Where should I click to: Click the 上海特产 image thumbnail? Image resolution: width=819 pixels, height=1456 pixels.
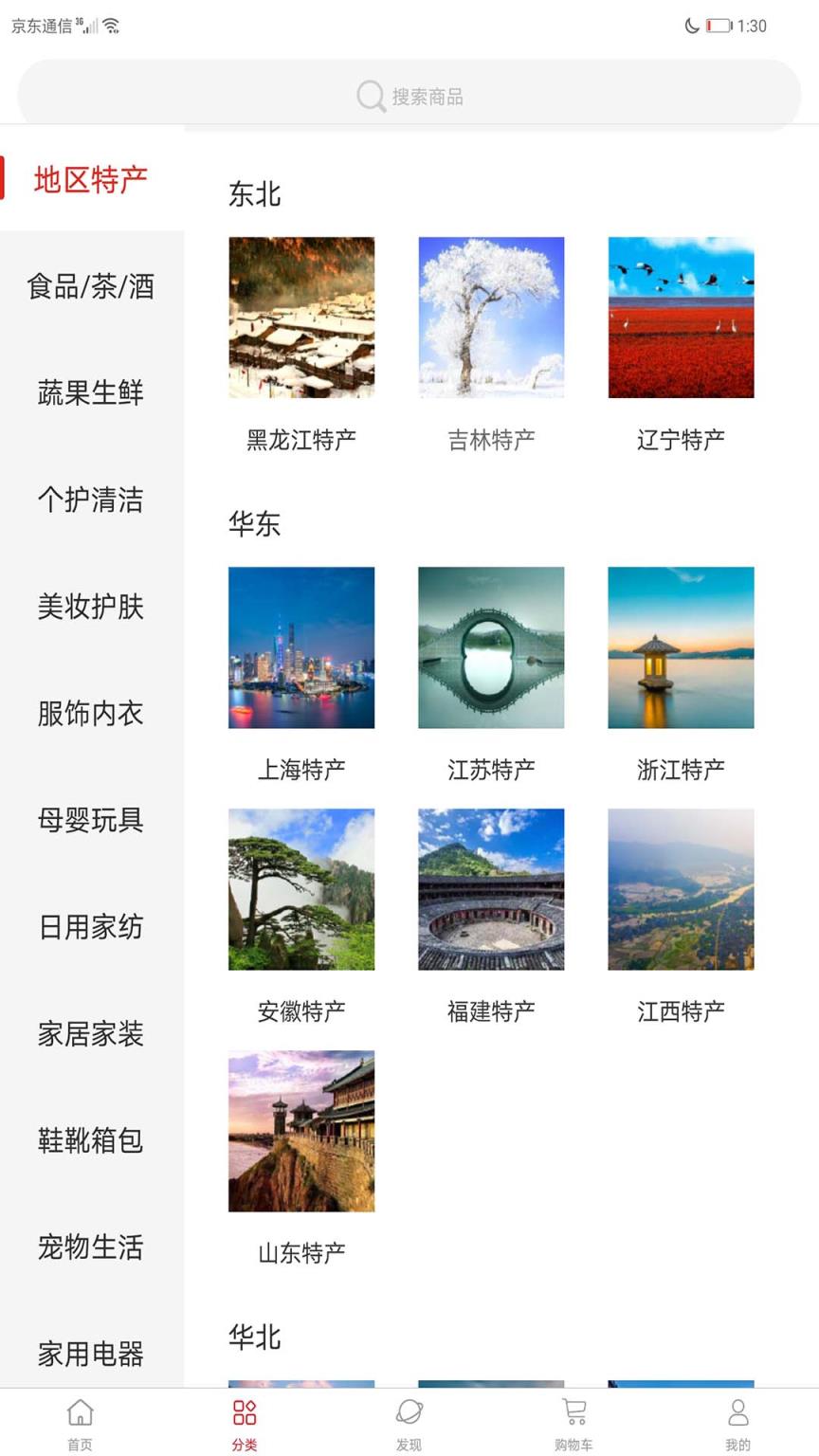coord(301,648)
